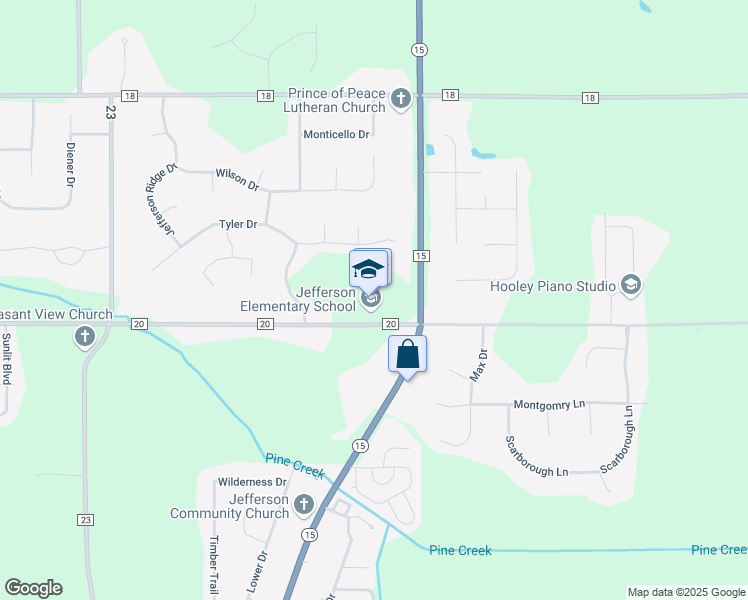This screenshot has width=748, height=600.
Task: Open the Hooley Piano Studio pin
Action: (631, 285)
